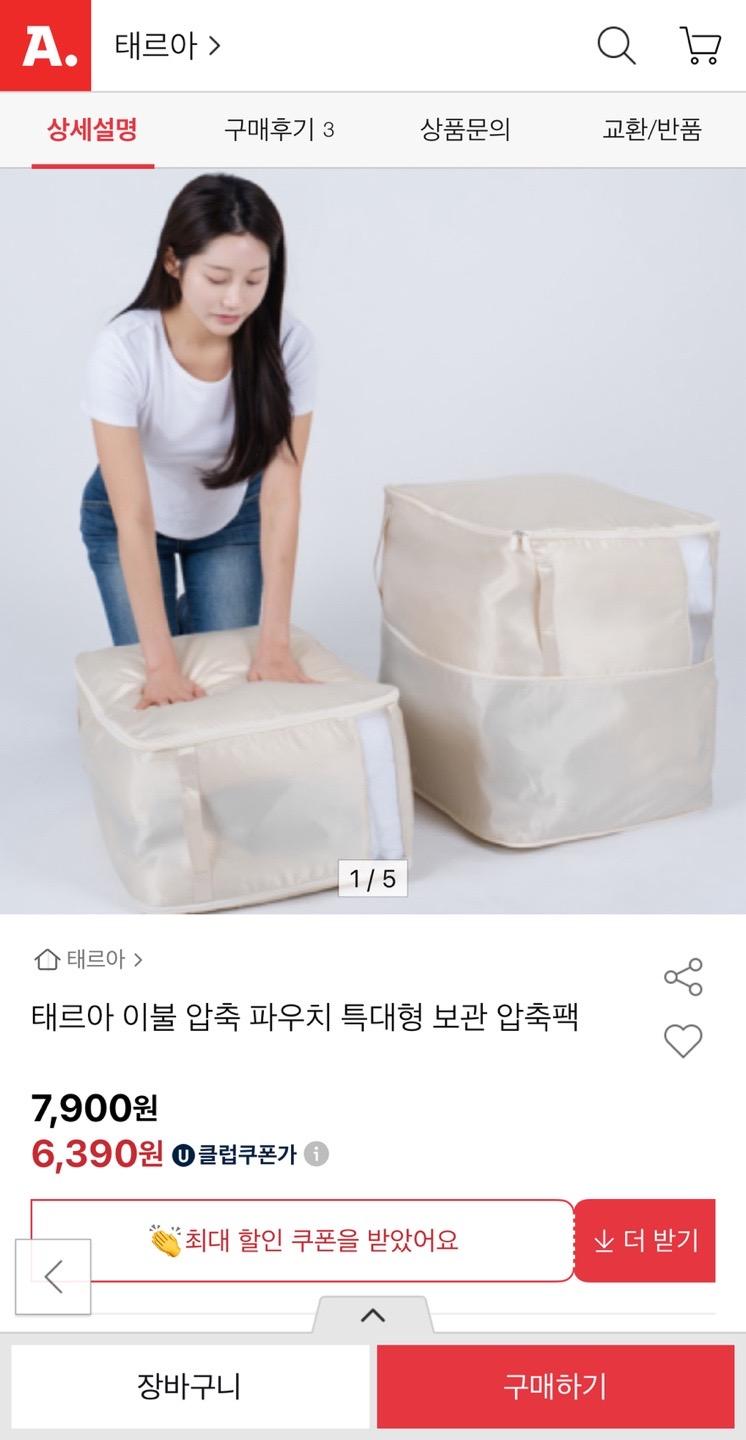Switch to the 구매후기 tab

[x=279, y=130]
